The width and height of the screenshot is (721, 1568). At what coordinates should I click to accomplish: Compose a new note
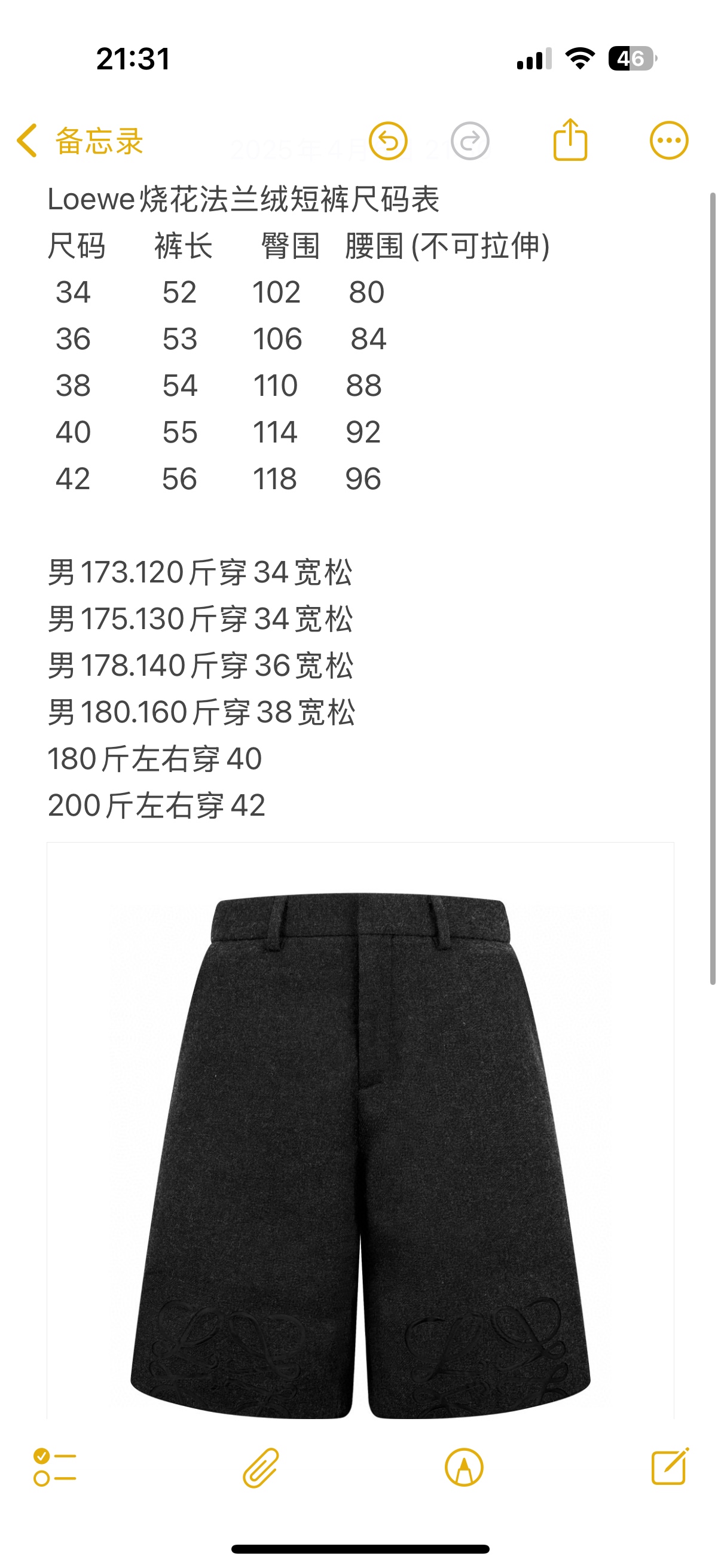tap(669, 1467)
